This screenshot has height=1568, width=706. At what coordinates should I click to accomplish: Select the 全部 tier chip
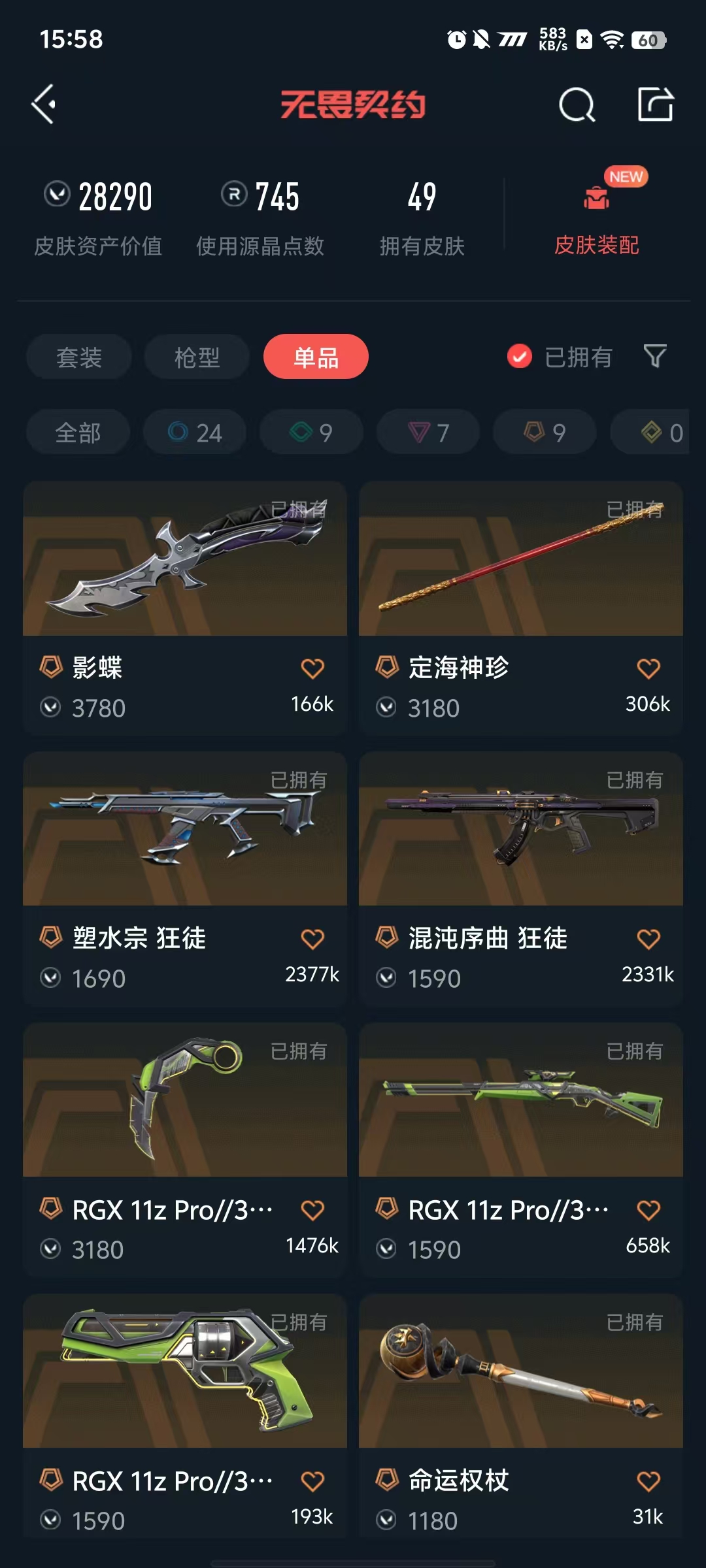pyautogui.click(x=78, y=432)
